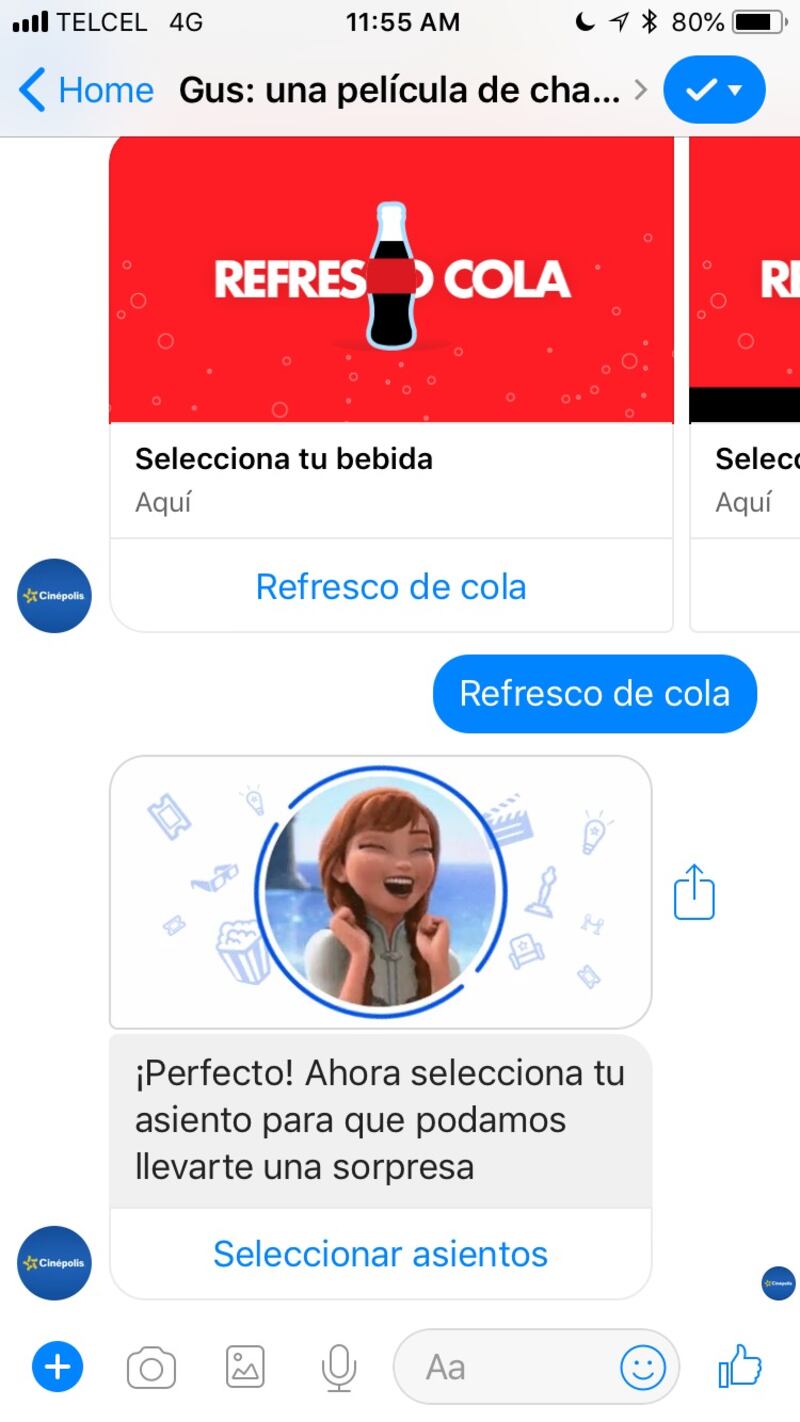800x1422 pixels.
Task: Open the Refresco Cola drink card
Action: [x=391, y=280]
